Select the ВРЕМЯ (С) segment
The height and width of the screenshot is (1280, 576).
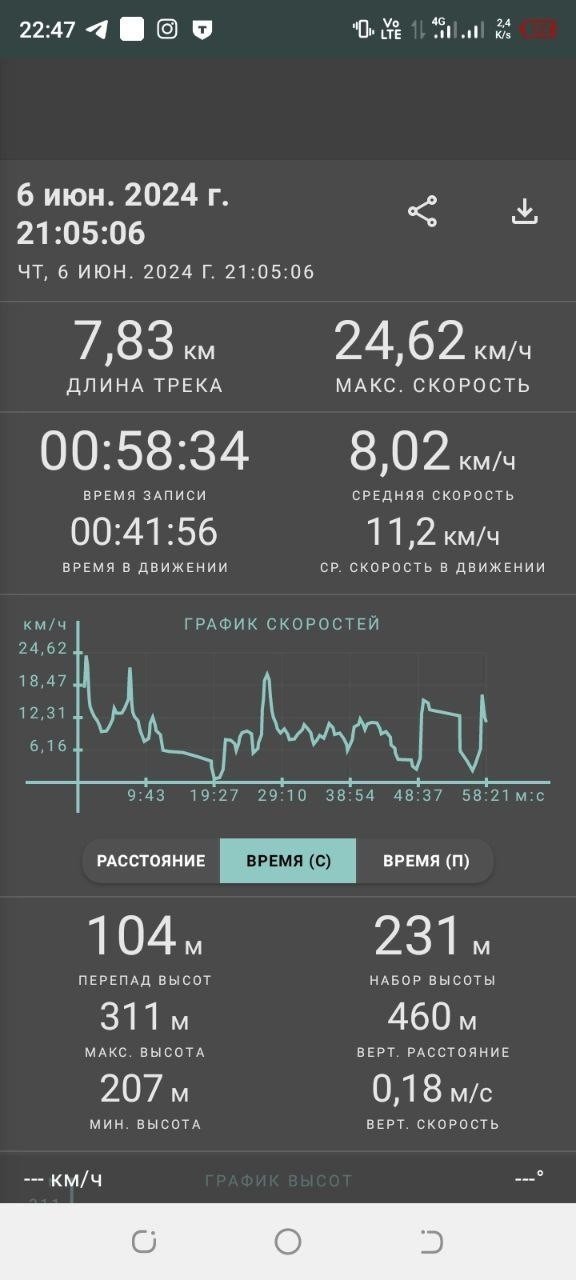(x=288, y=861)
